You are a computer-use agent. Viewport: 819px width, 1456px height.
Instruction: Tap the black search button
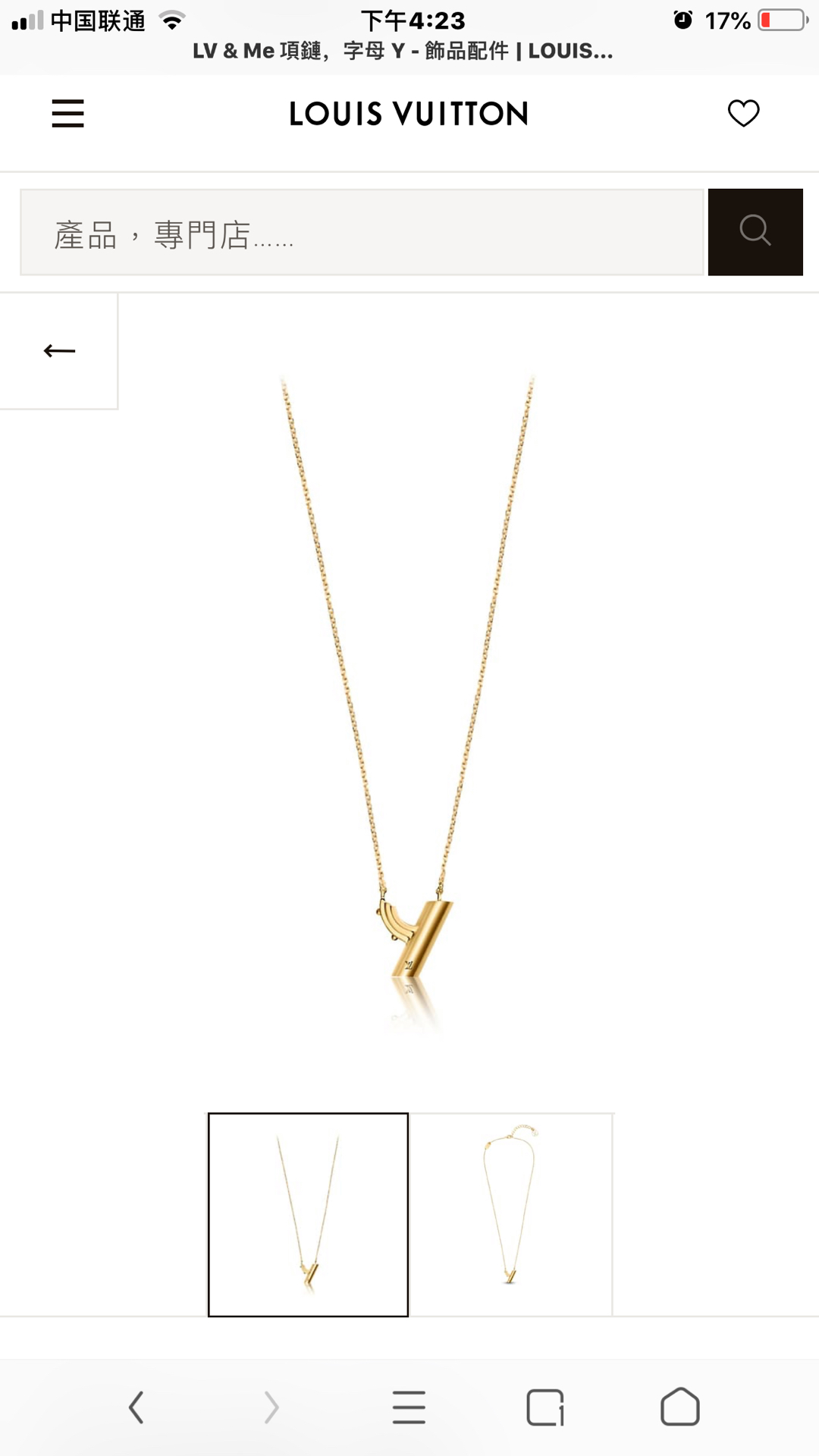coord(755,232)
